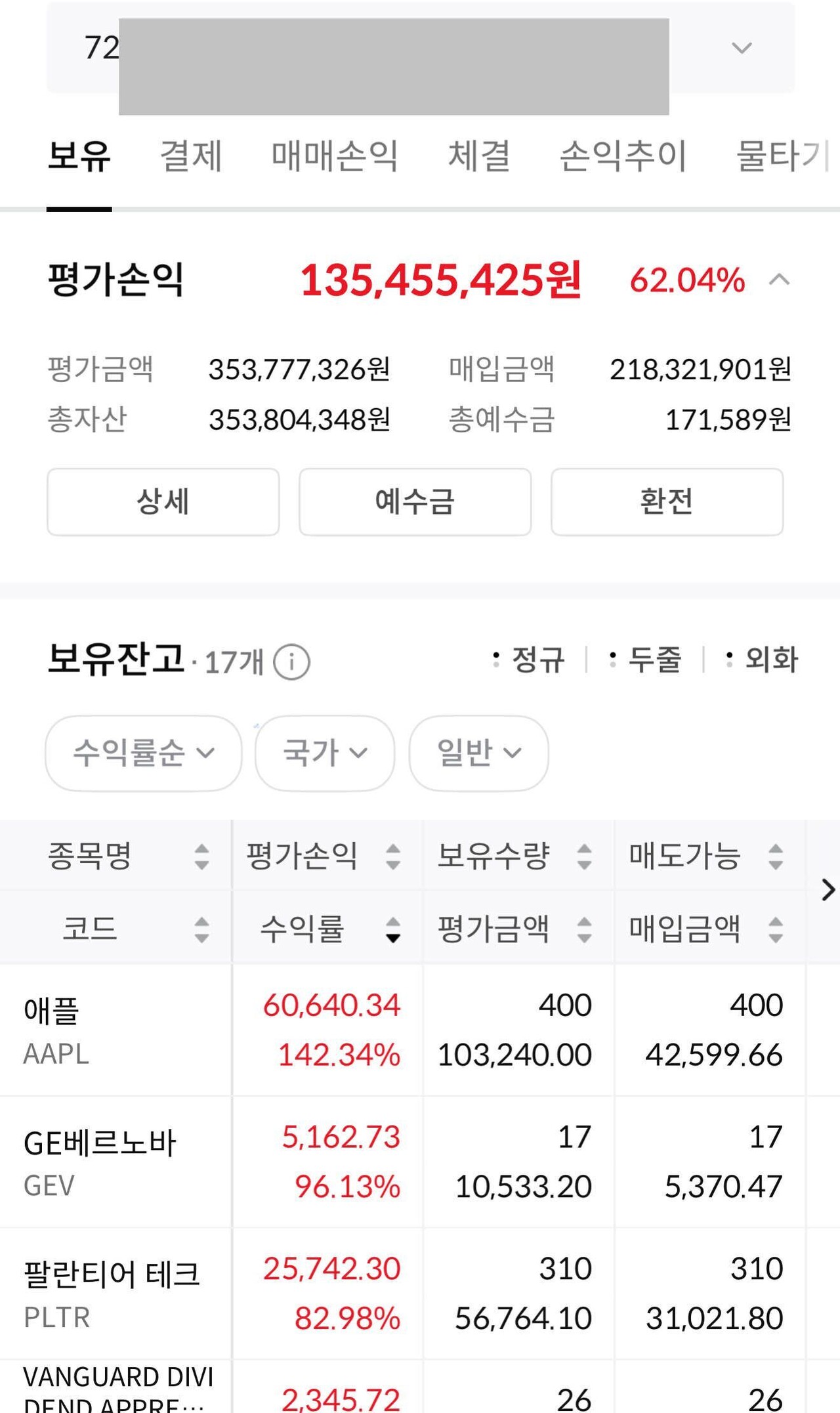The image size is (840, 1413).
Task: Sort by 보유수량 column sort icon
Action: 583,856
